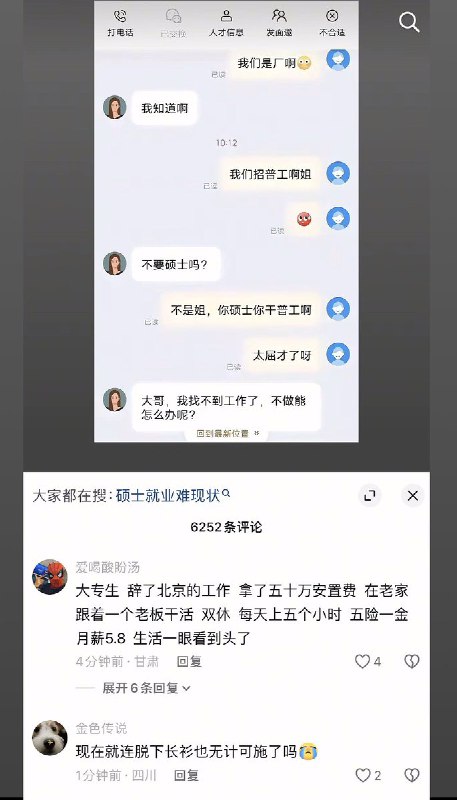Dislike 金色传说's comment
The width and height of the screenshot is (457, 800).
point(412,776)
